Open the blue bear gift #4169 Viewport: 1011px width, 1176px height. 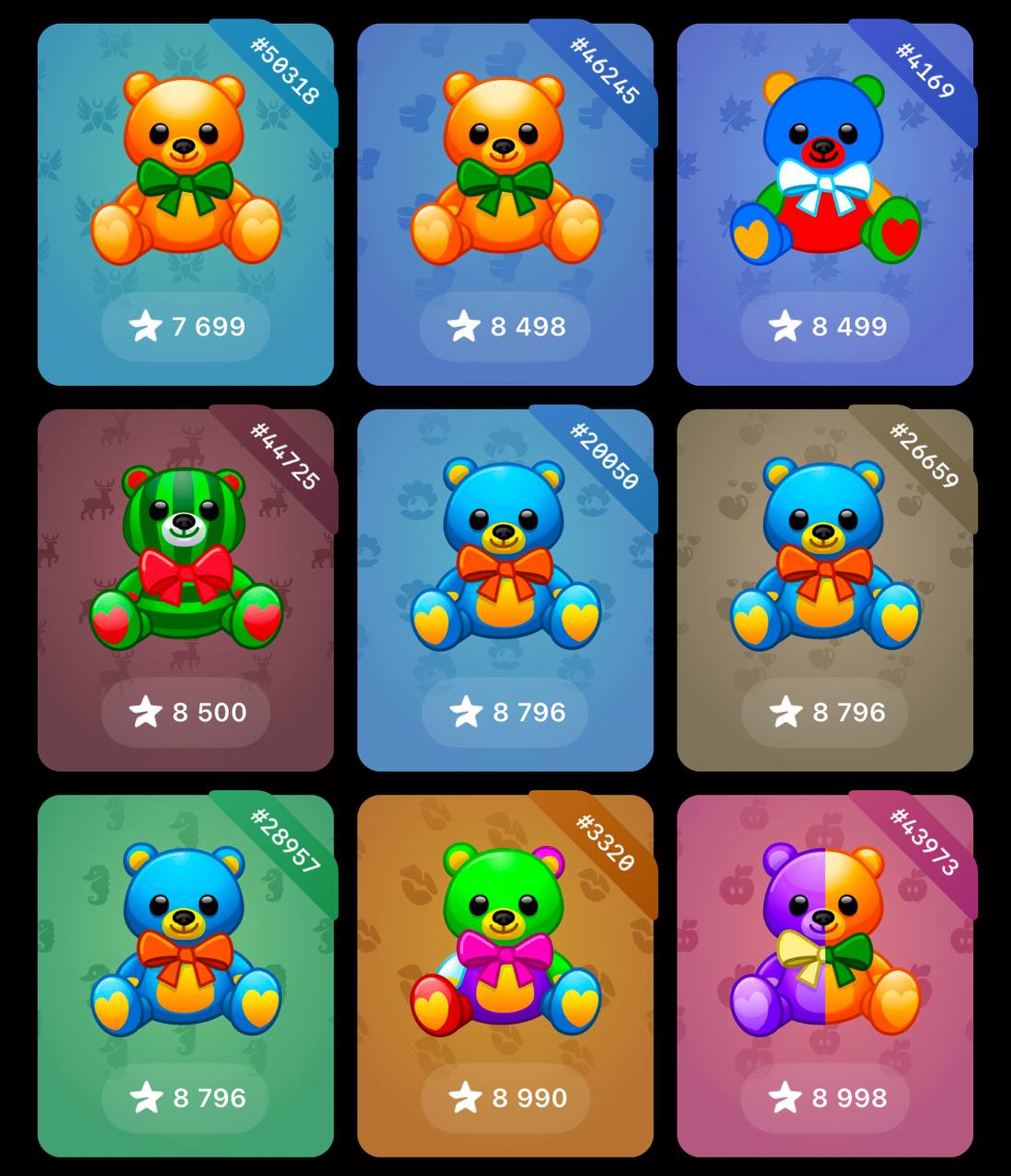pyautogui.click(x=824, y=175)
